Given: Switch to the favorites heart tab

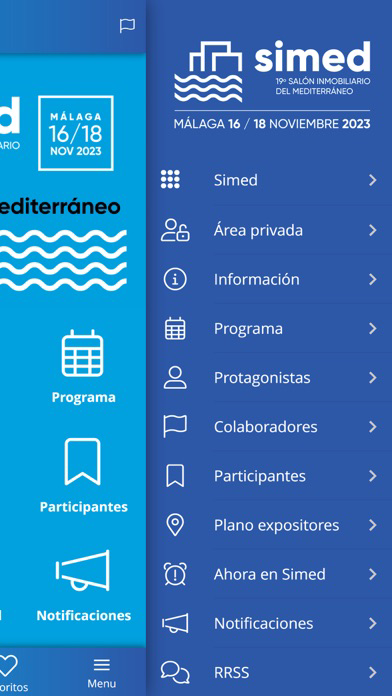Looking at the screenshot, I should 9,674.
